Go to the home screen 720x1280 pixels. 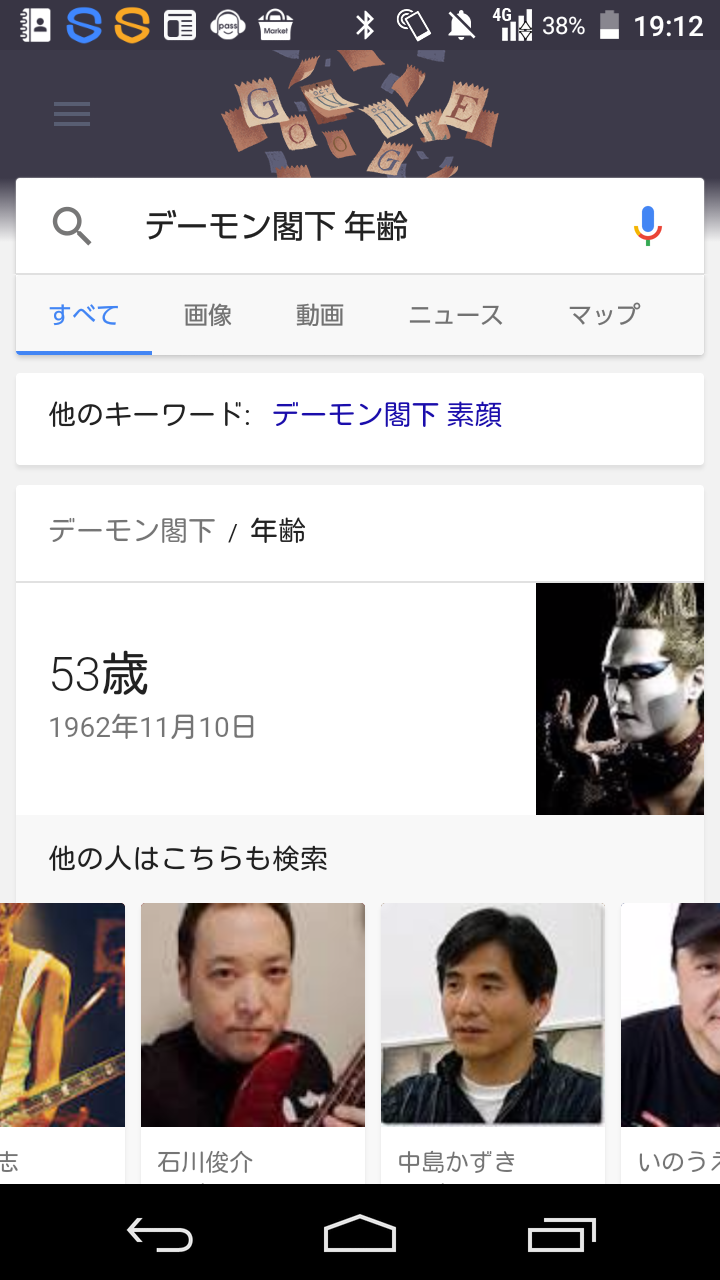coord(360,1235)
